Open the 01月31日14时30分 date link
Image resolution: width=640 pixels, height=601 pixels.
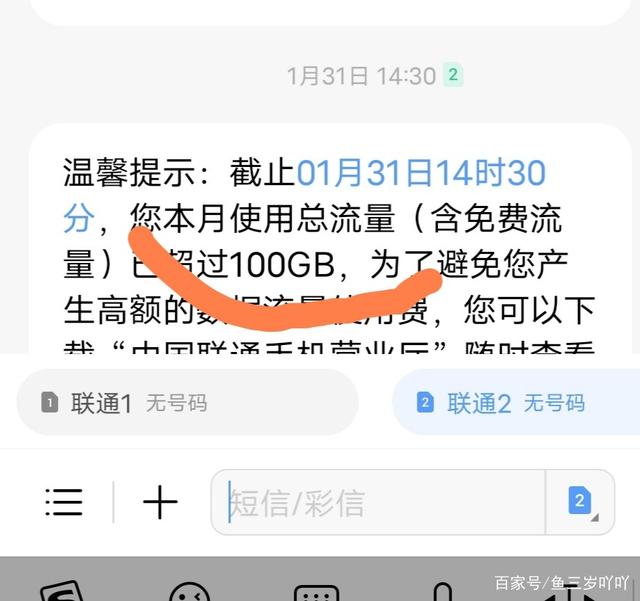(x=421, y=175)
